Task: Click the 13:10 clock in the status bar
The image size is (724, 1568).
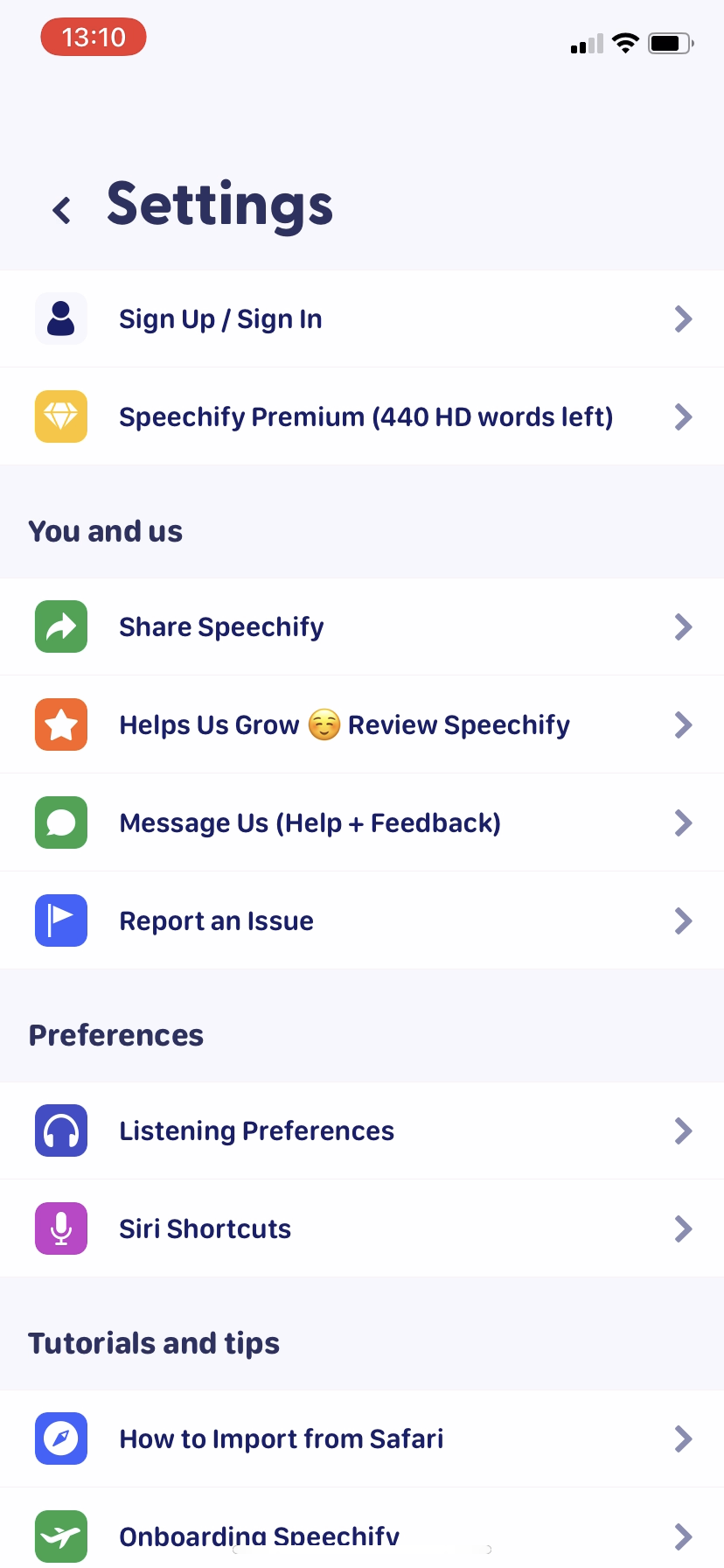Action: (x=93, y=37)
